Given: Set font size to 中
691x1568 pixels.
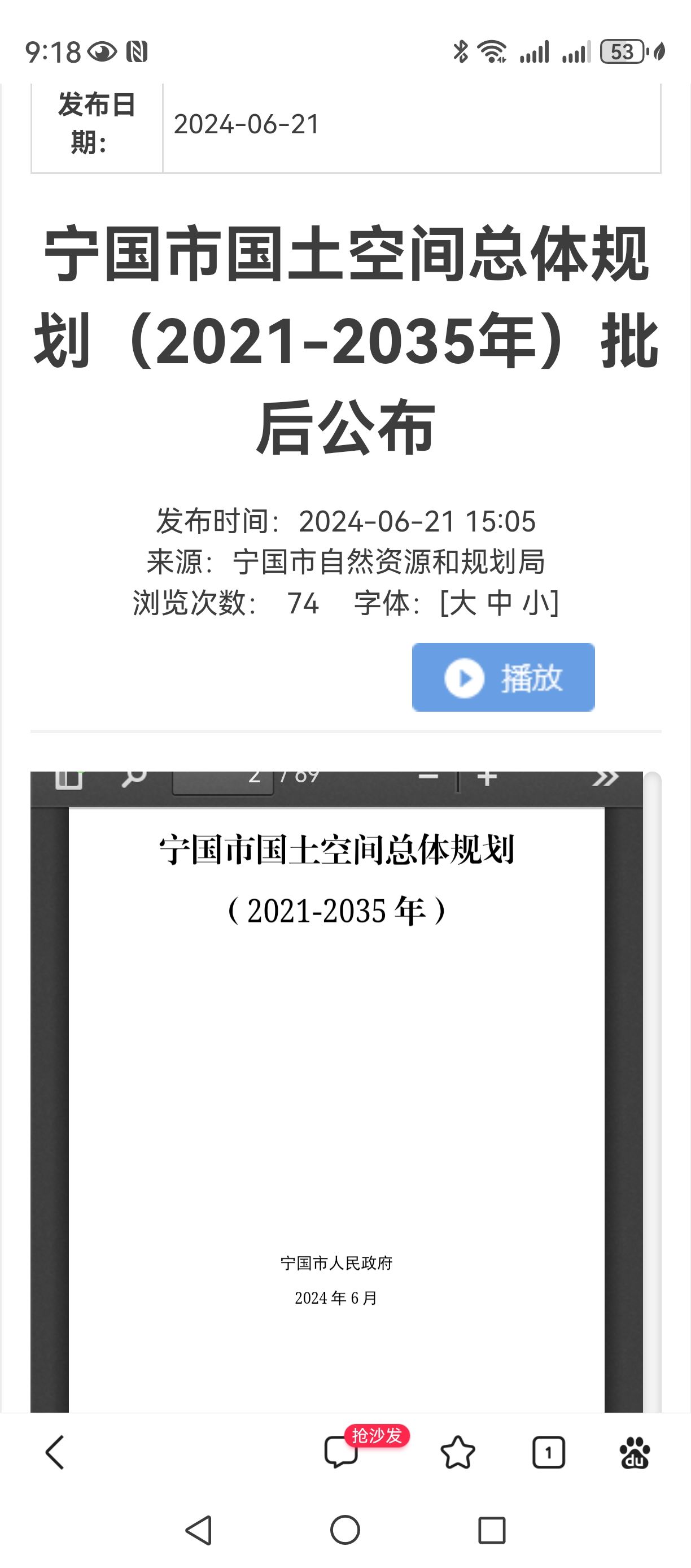Looking at the screenshot, I should point(500,603).
